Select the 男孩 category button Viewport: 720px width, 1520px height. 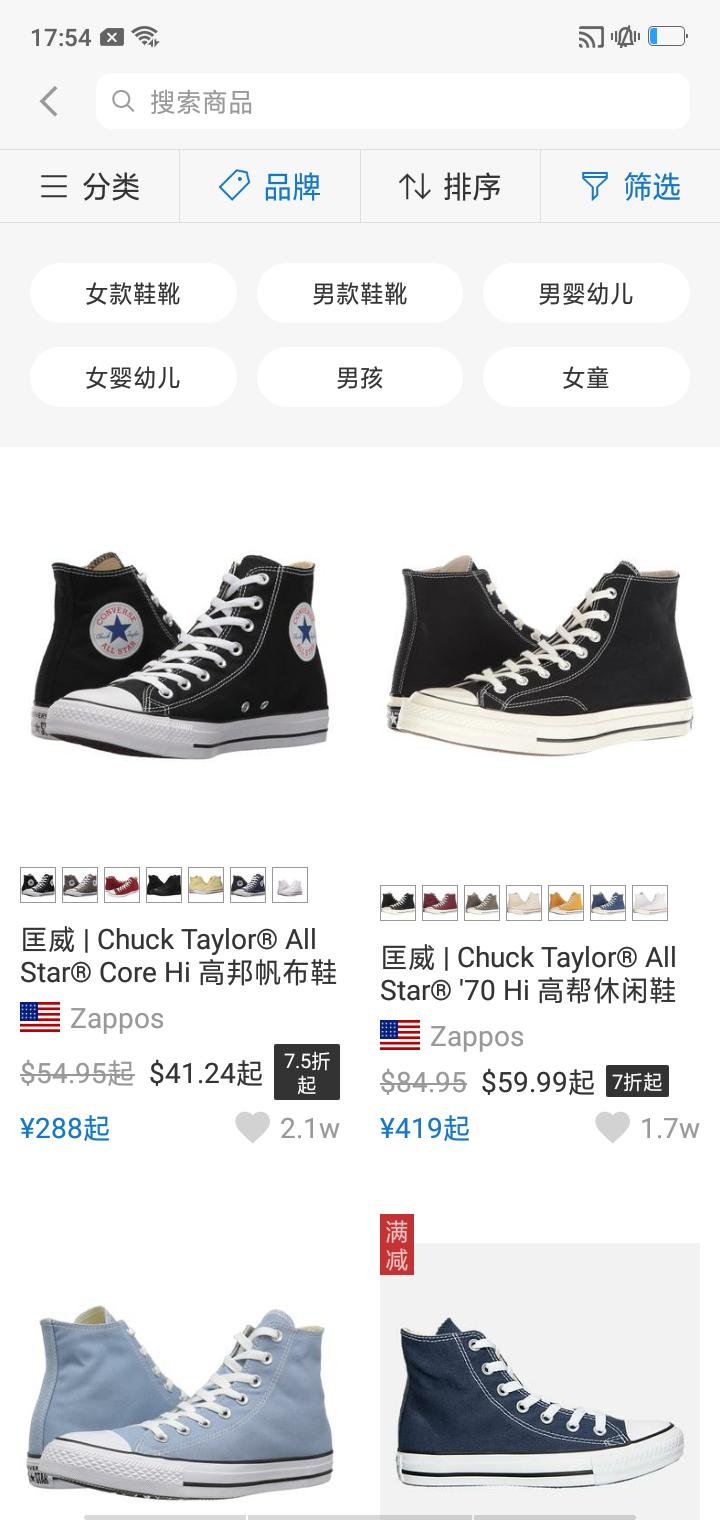[x=359, y=377]
